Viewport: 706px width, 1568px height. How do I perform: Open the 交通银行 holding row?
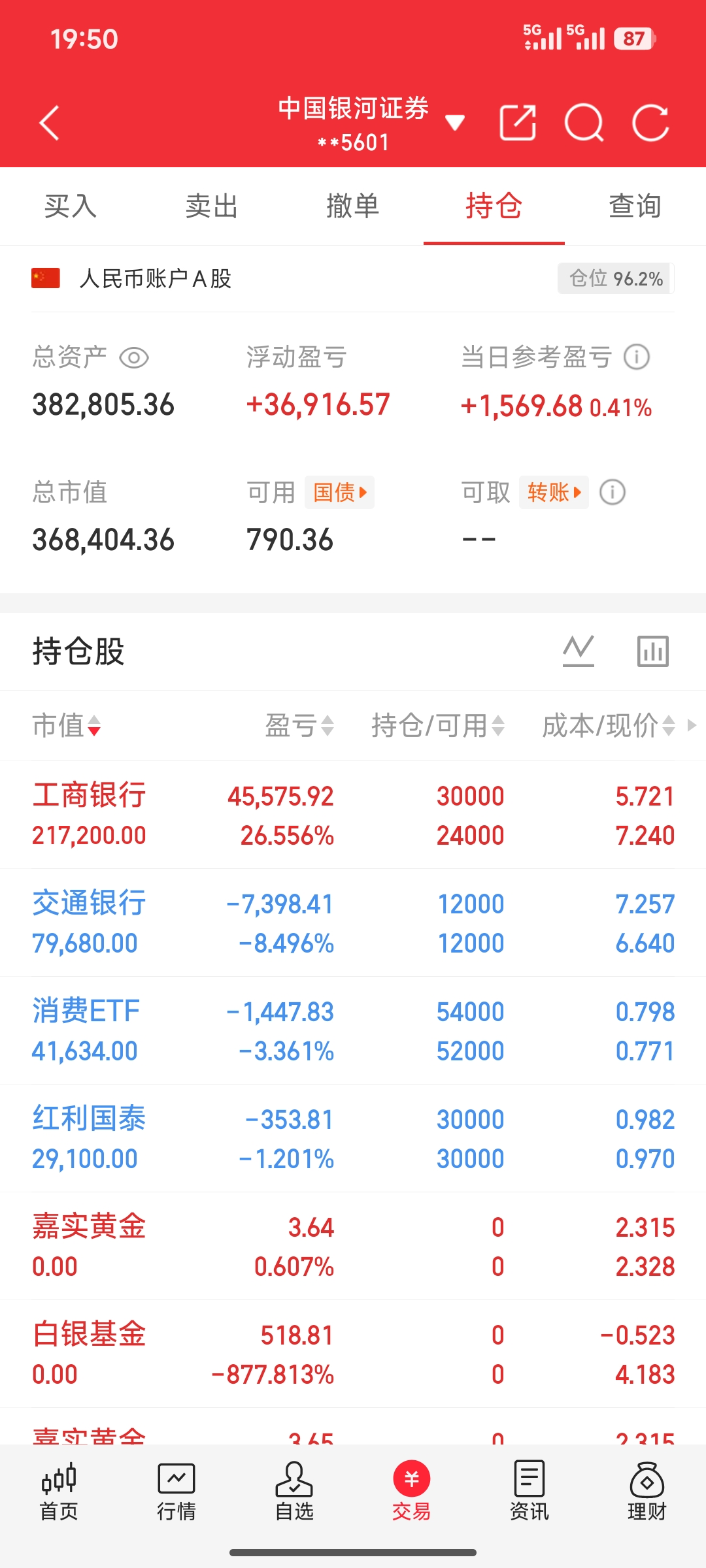[353, 923]
